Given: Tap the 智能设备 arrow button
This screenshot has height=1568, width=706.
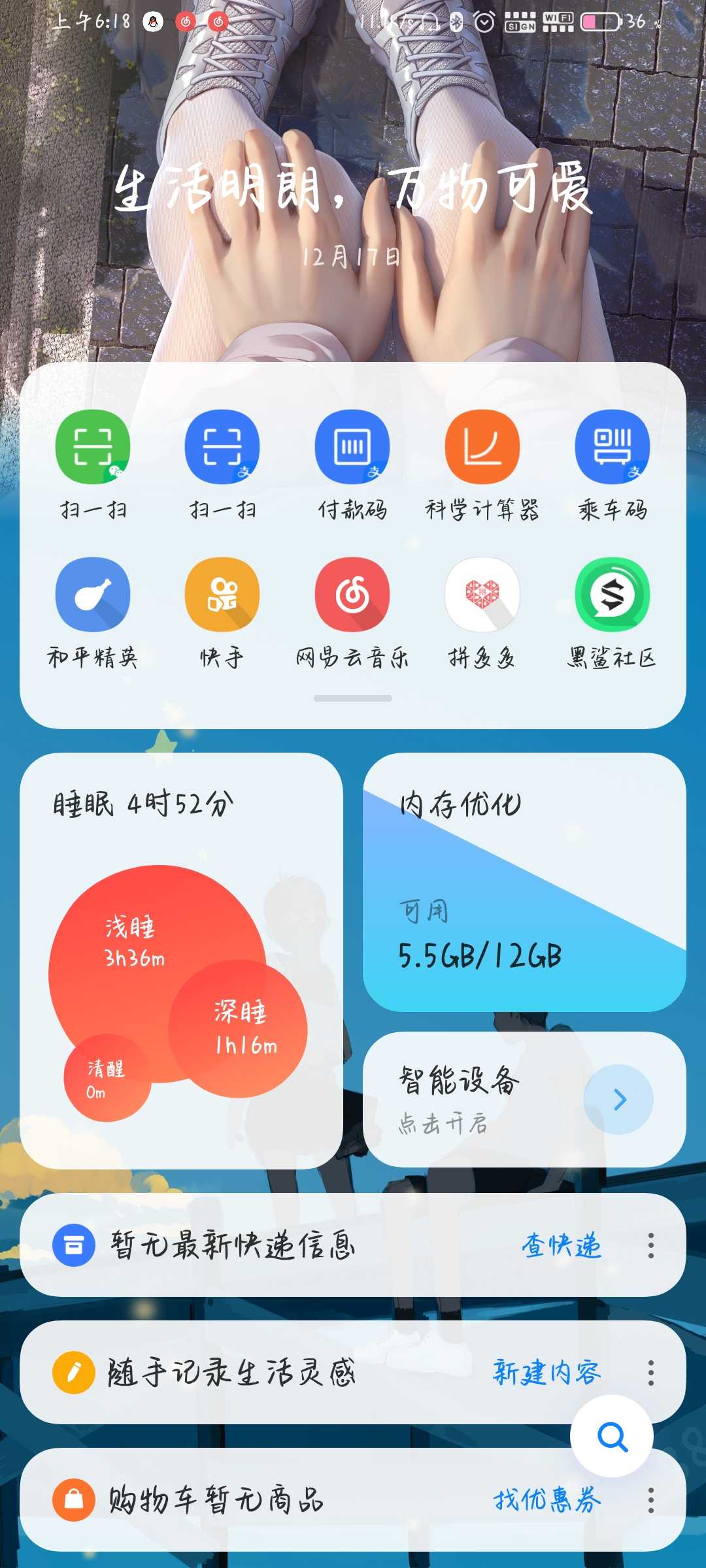Looking at the screenshot, I should 618,1100.
